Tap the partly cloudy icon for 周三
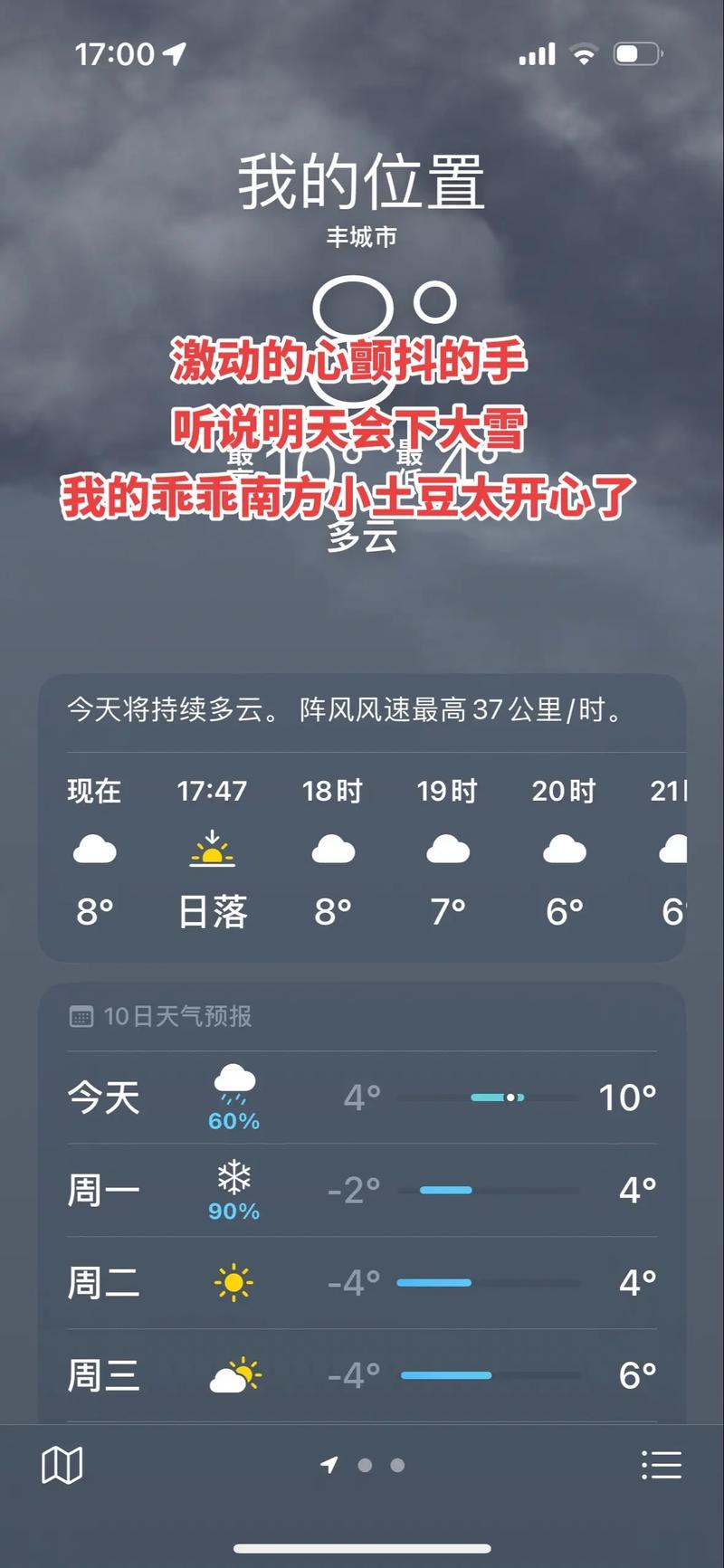The image size is (724, 1568). tap(235, 1374)
